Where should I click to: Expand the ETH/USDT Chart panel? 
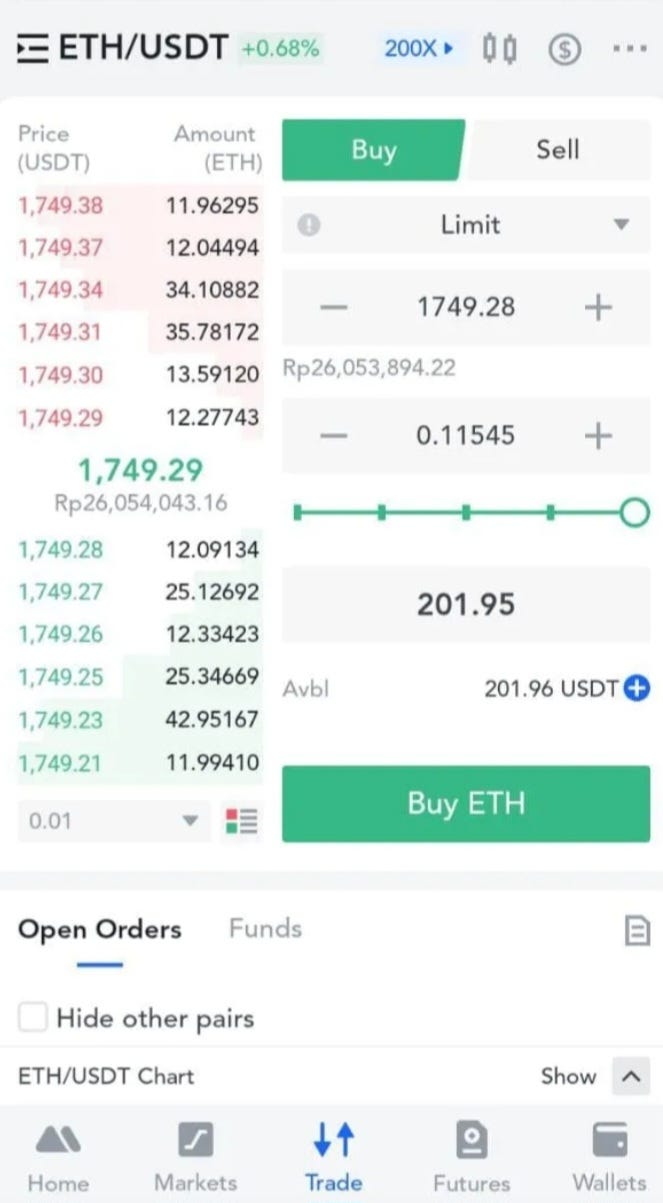point(629,1077)
